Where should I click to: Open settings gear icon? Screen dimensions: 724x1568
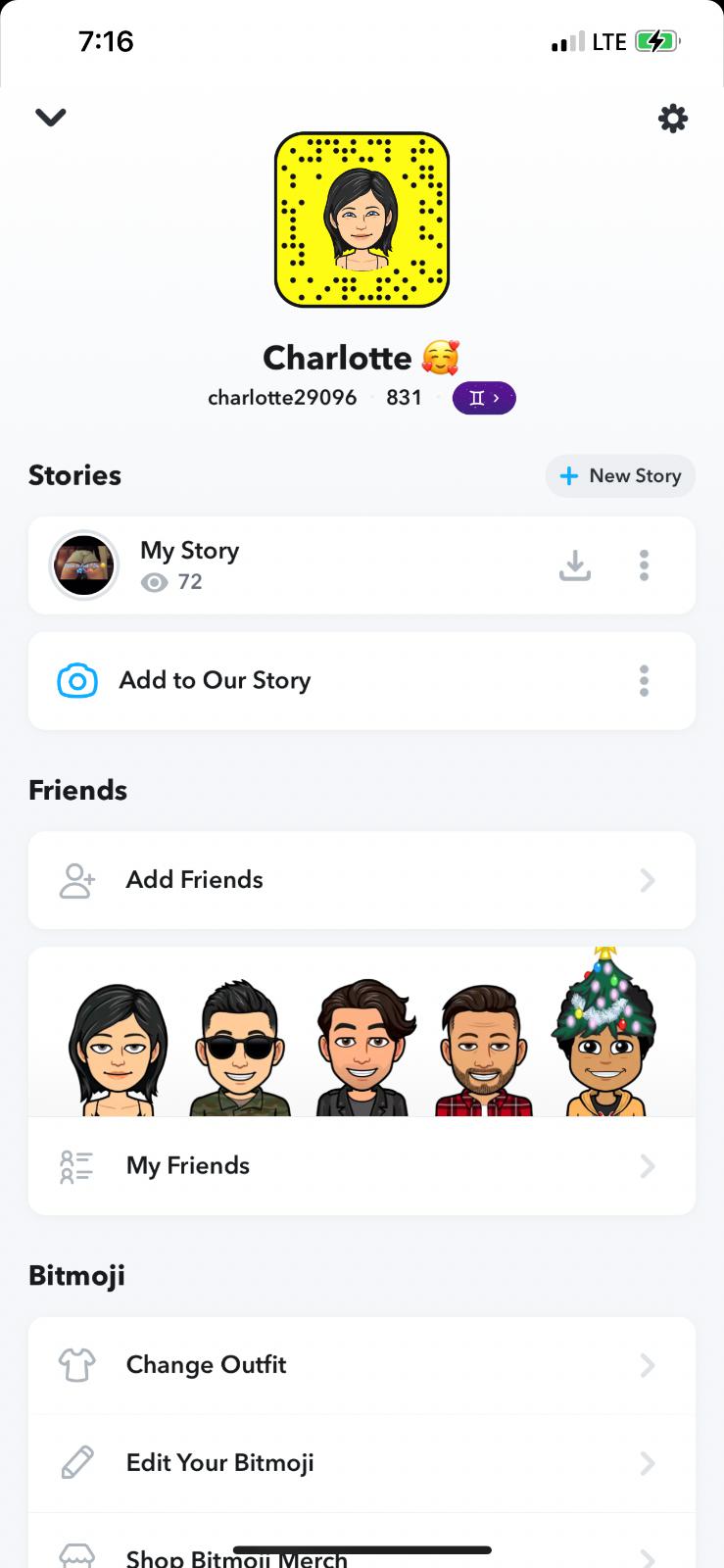672,119
